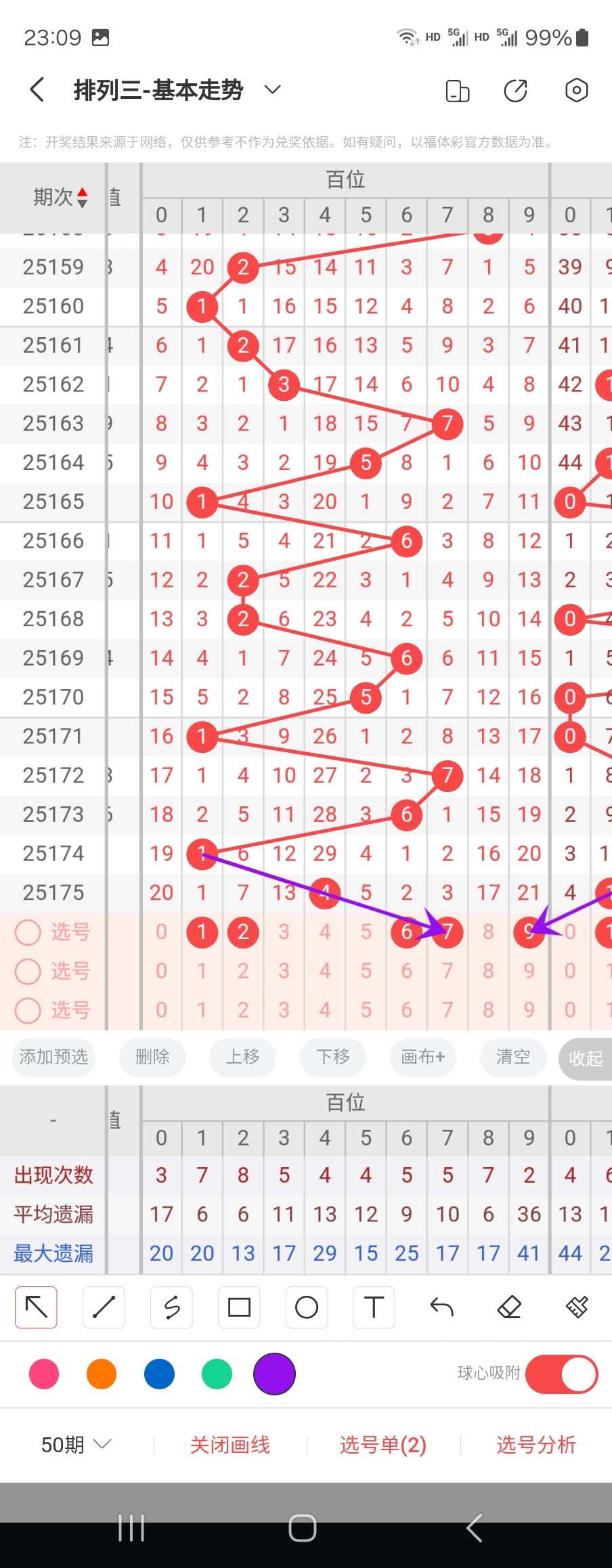612x1568 pixels.
Task: Tap 关闭画线 to close drawing
Action: point(230,1445)
